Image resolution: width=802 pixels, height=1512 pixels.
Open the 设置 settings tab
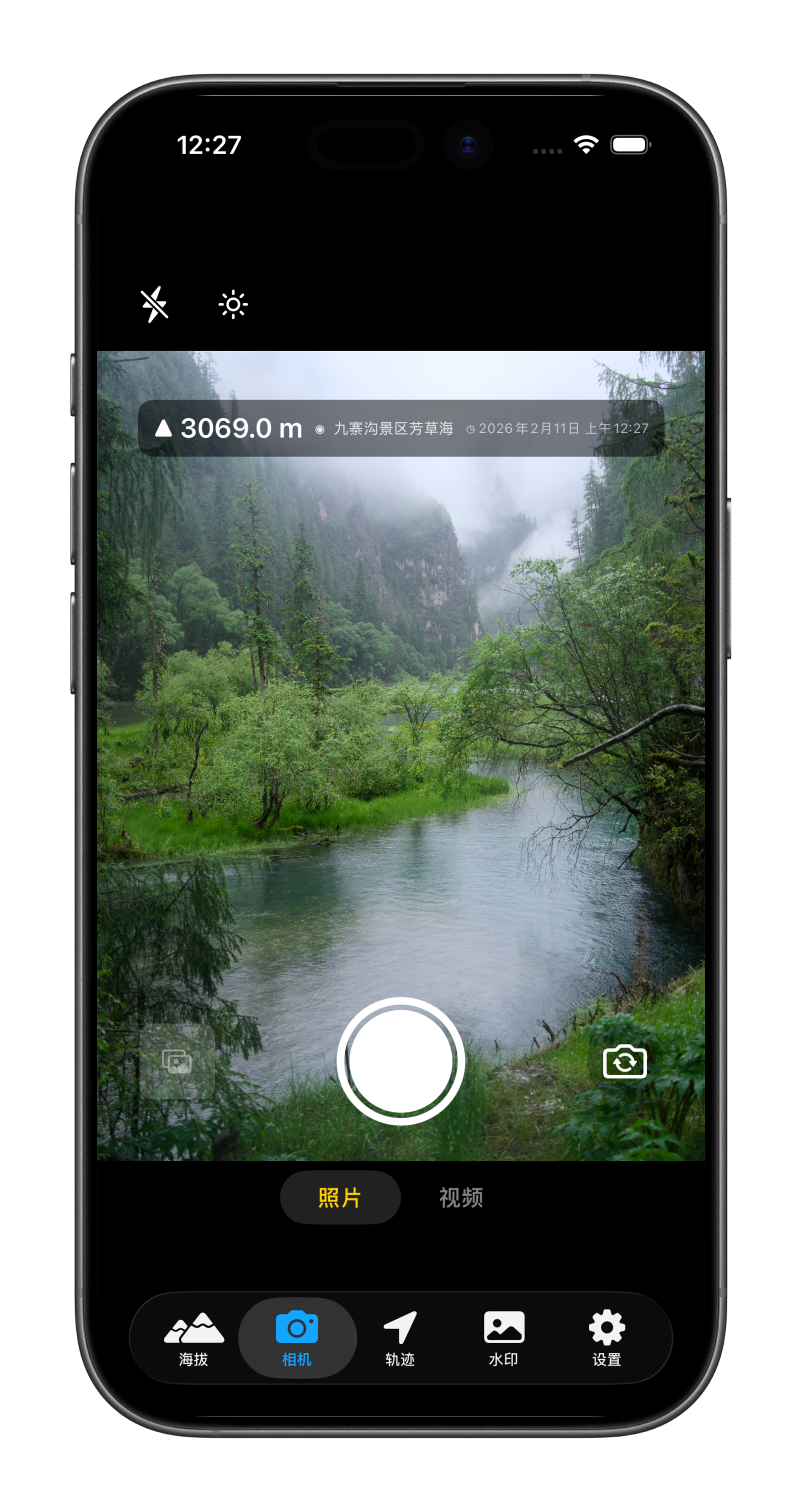tap(606, 1337)
